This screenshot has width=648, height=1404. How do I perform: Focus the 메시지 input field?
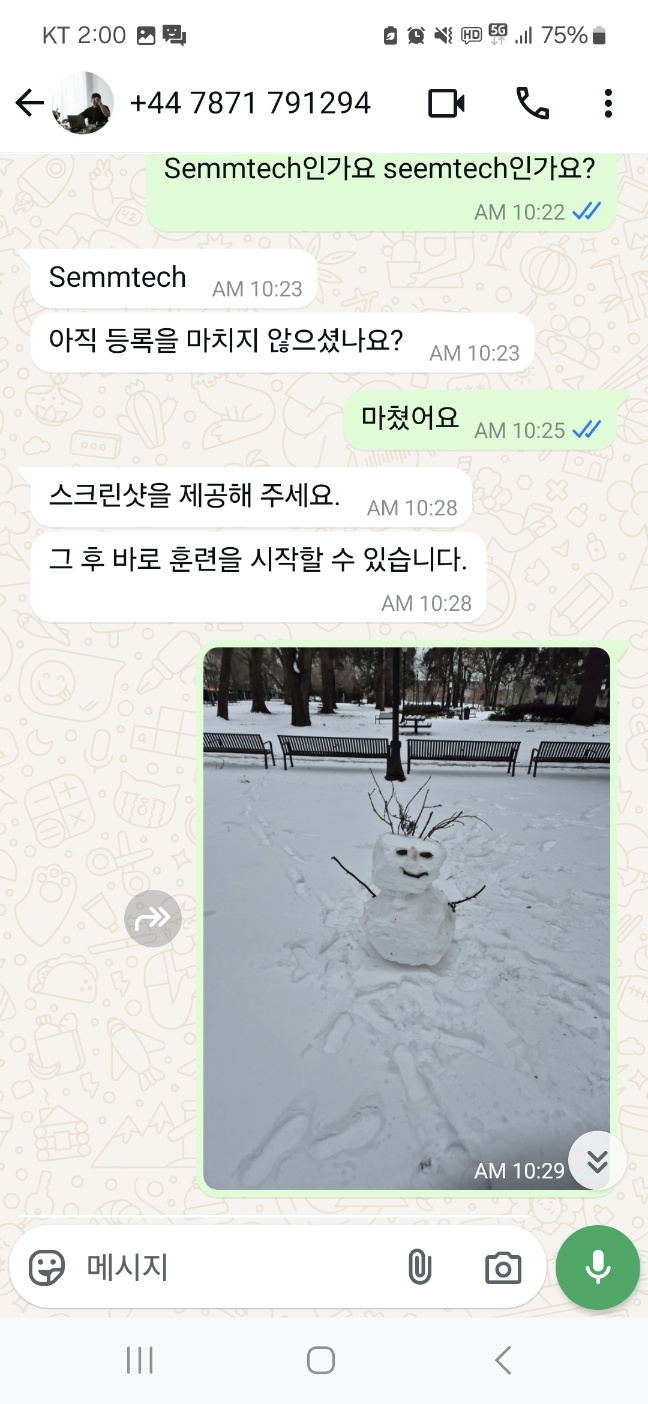pos(230,1268)
